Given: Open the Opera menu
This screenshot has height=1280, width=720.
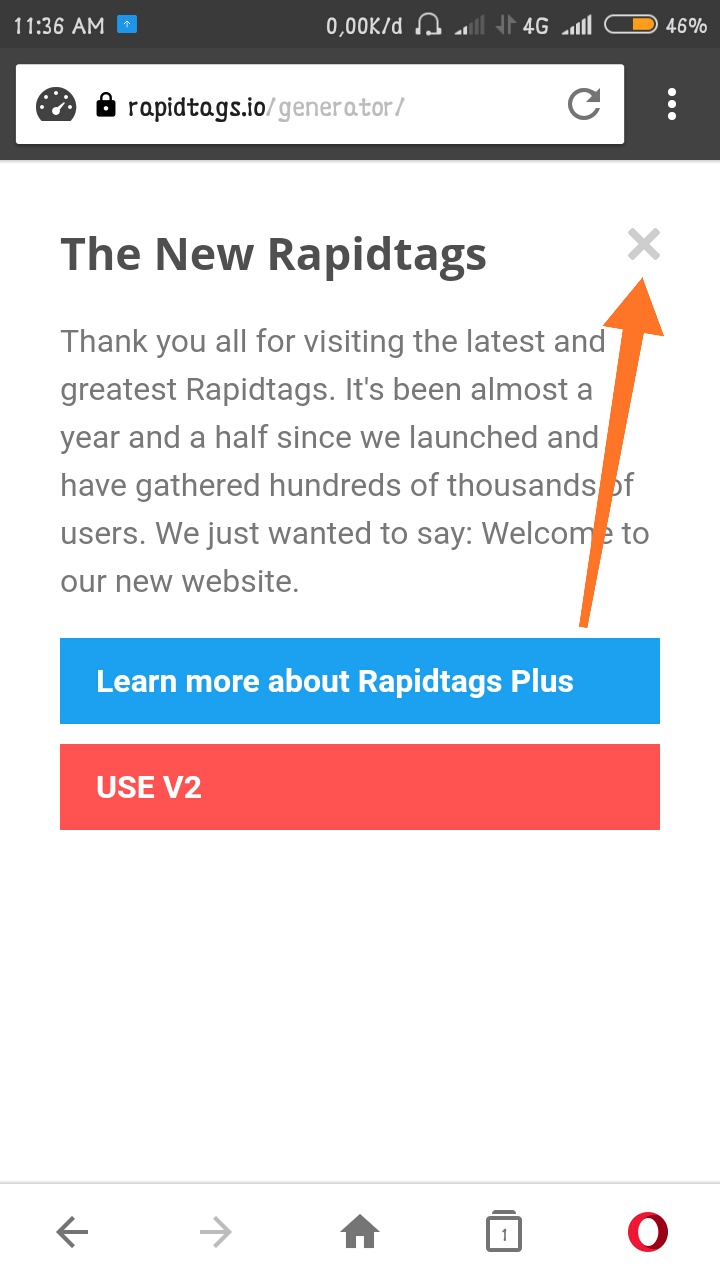Looking at the screenshot, I should pyautogui.click(x=647, y=1232).
